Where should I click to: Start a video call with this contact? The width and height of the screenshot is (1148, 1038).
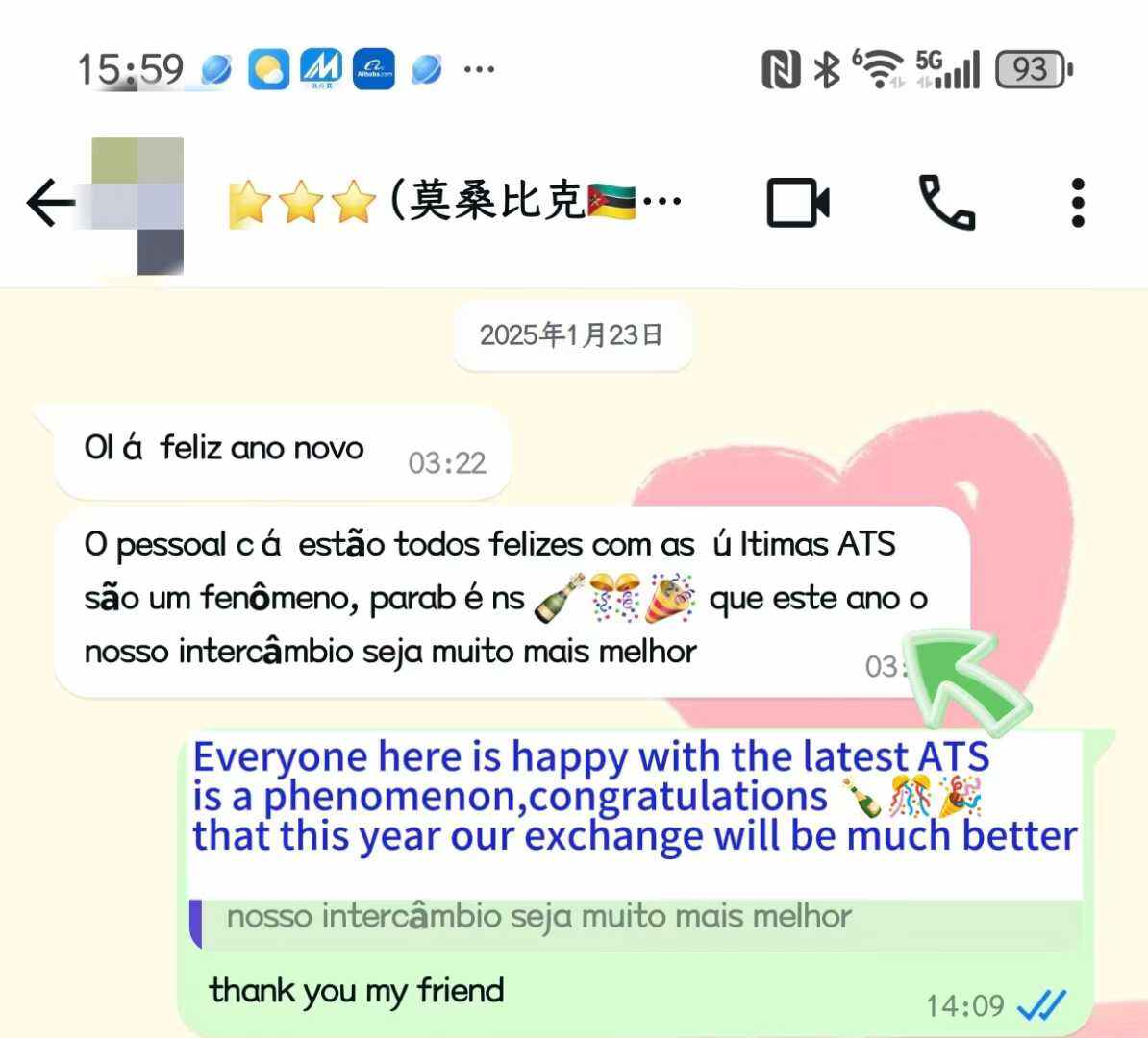798,203
